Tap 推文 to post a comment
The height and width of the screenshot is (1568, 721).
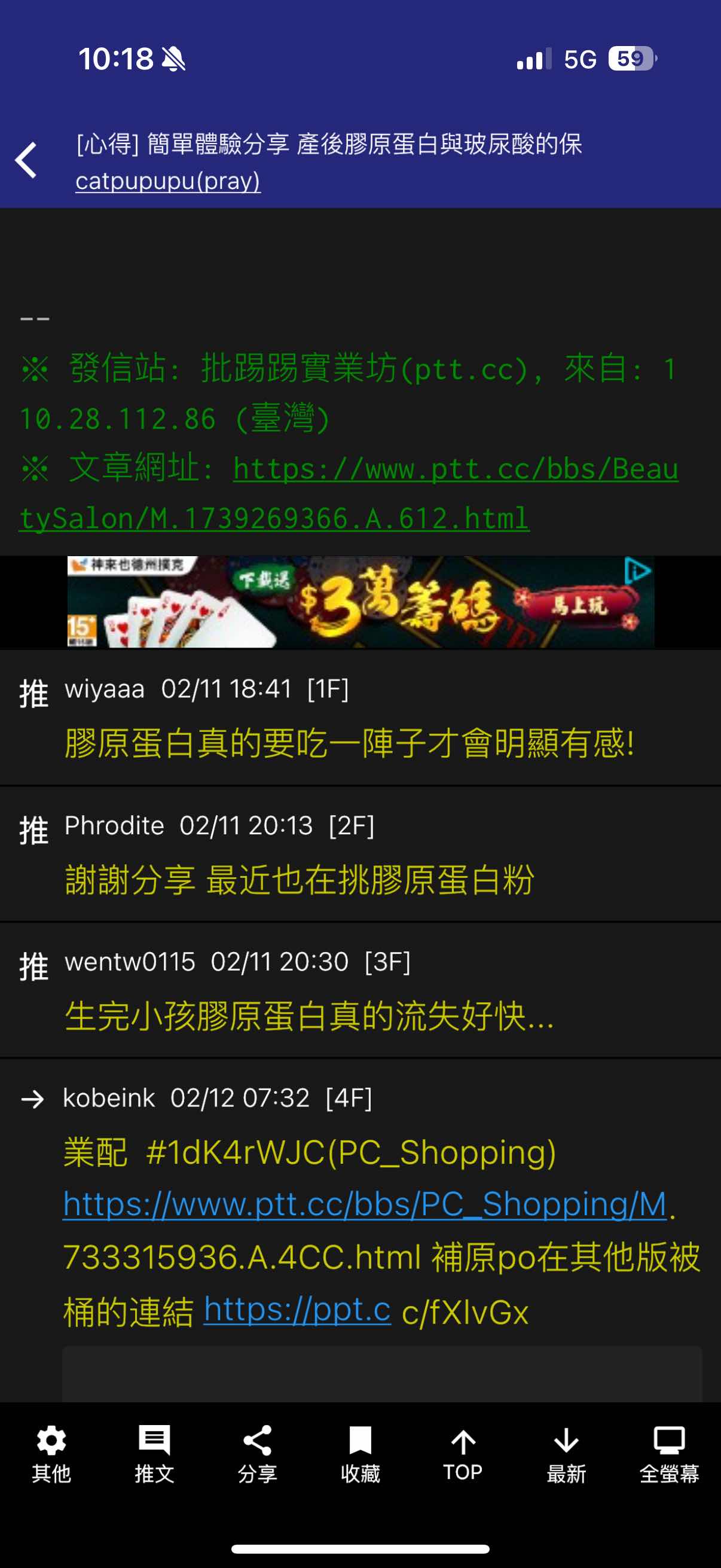coord(155,1454)
